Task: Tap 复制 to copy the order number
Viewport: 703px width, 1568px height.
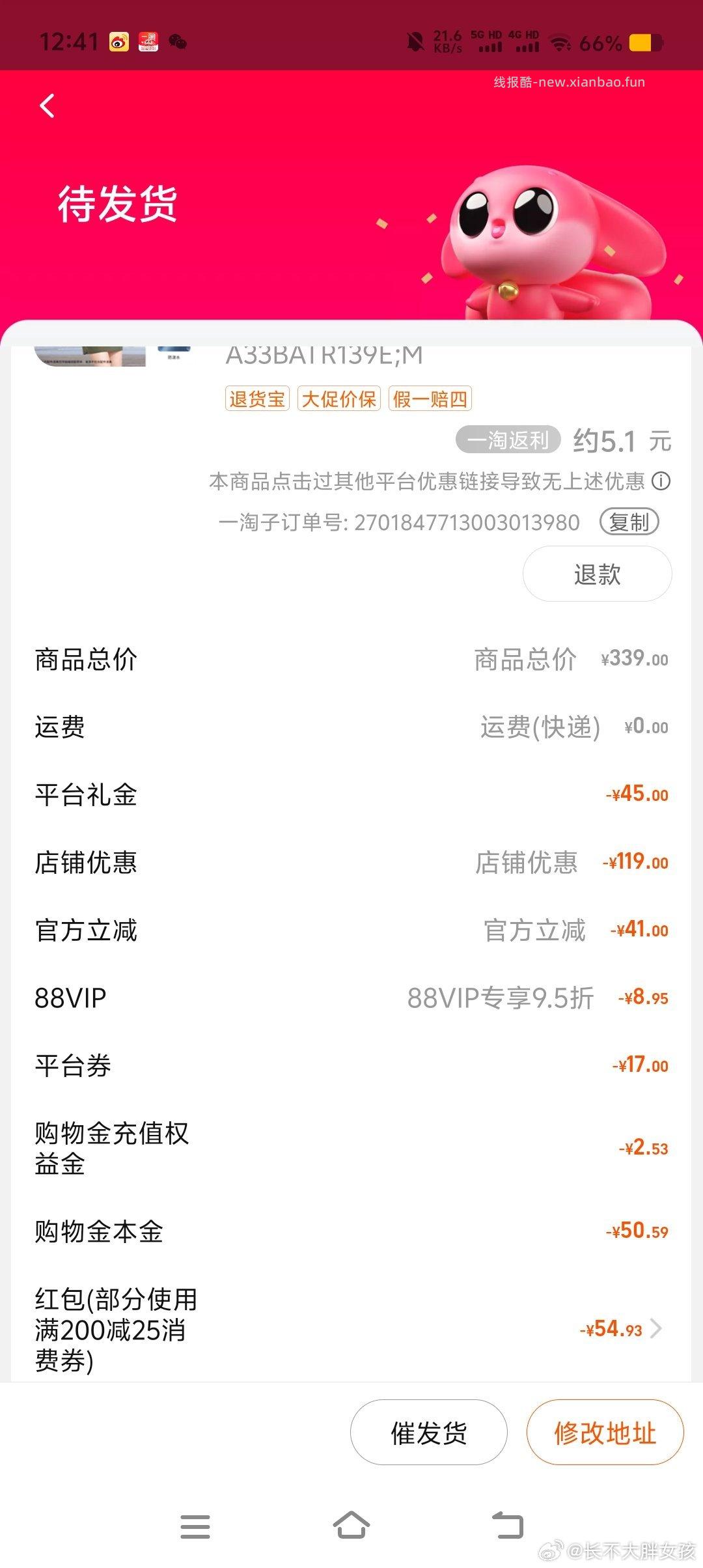Action: point(630,521)
